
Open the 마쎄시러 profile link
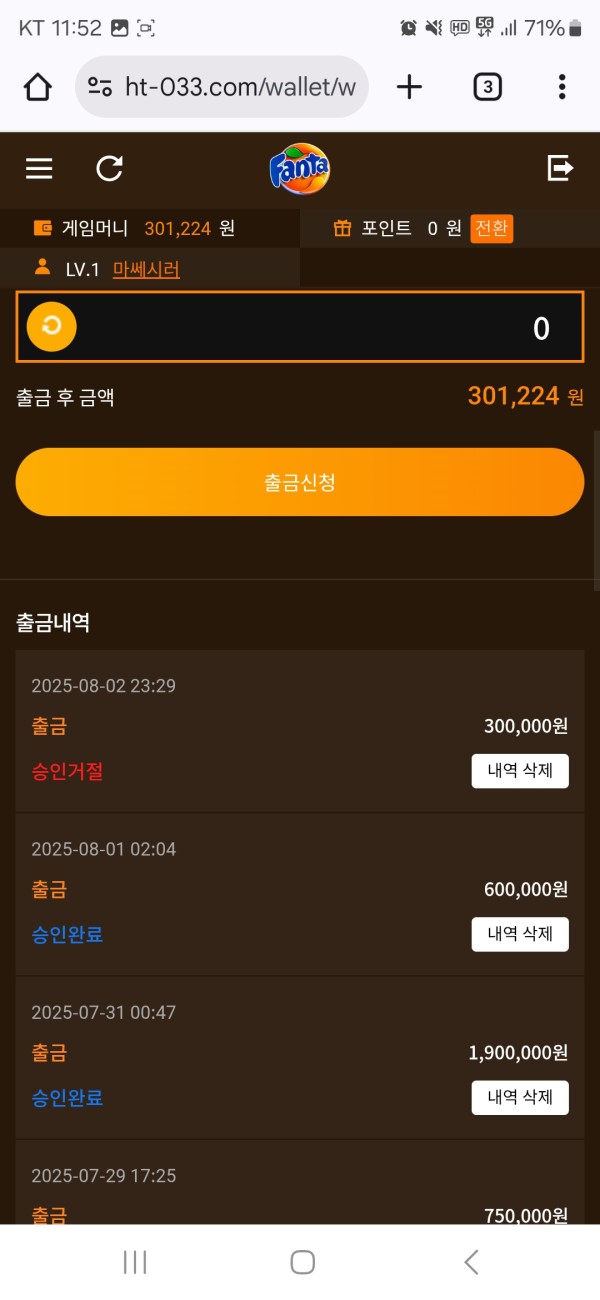(146, 269)
